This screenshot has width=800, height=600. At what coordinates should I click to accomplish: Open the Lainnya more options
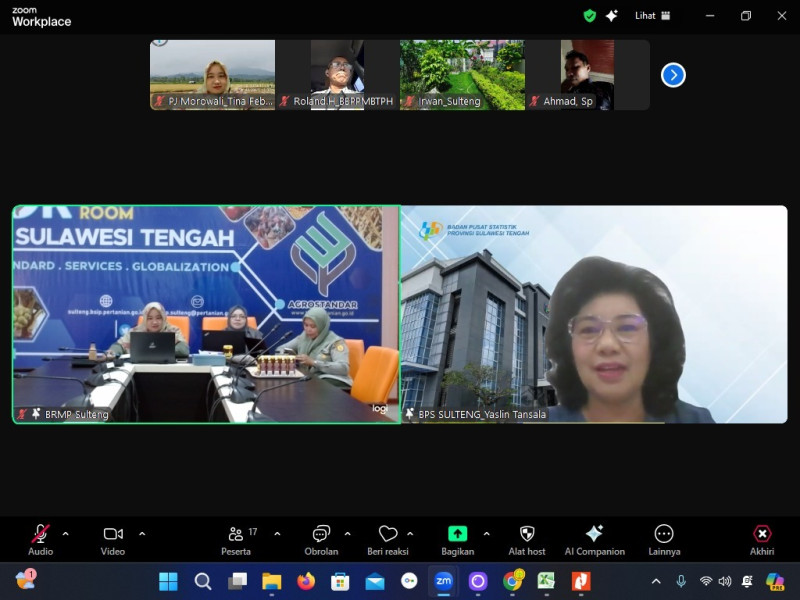point(664,539)
